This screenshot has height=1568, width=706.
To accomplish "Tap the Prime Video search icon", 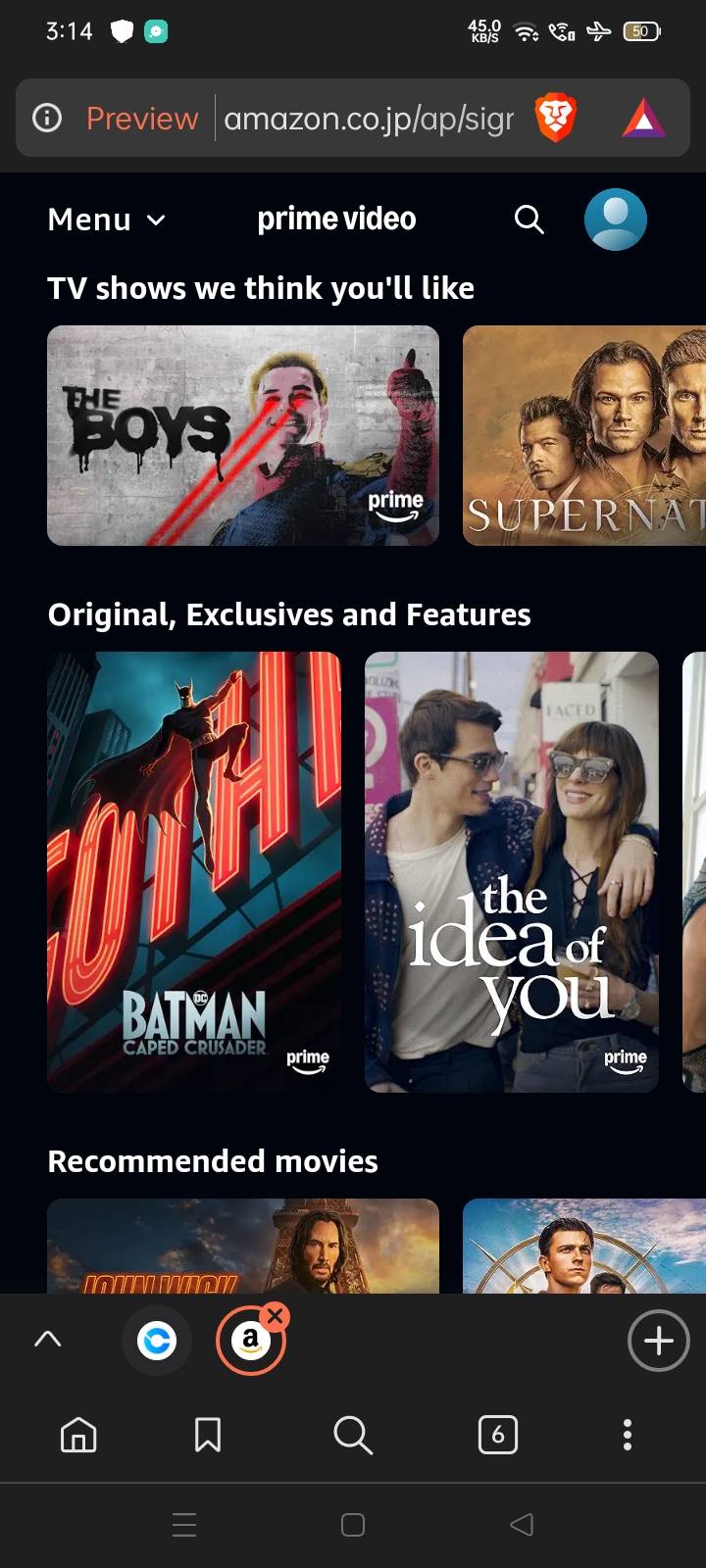I will 529,220.
